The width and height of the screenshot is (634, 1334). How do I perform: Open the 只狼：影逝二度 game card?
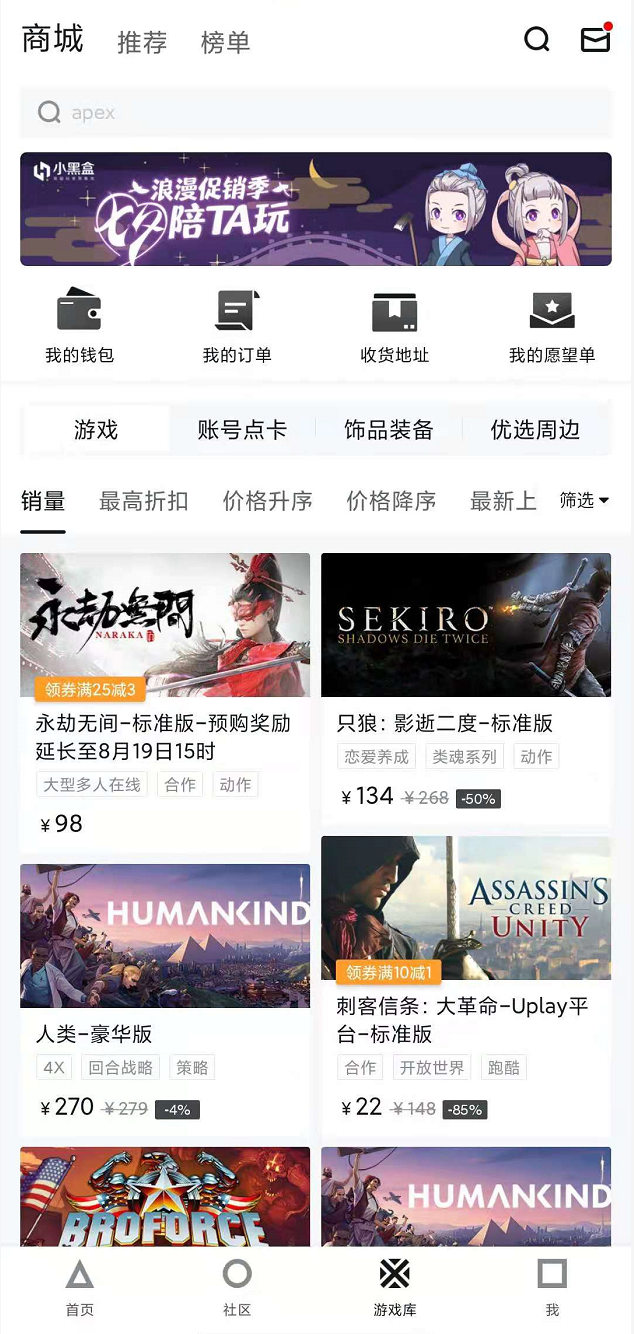[466, 690]
